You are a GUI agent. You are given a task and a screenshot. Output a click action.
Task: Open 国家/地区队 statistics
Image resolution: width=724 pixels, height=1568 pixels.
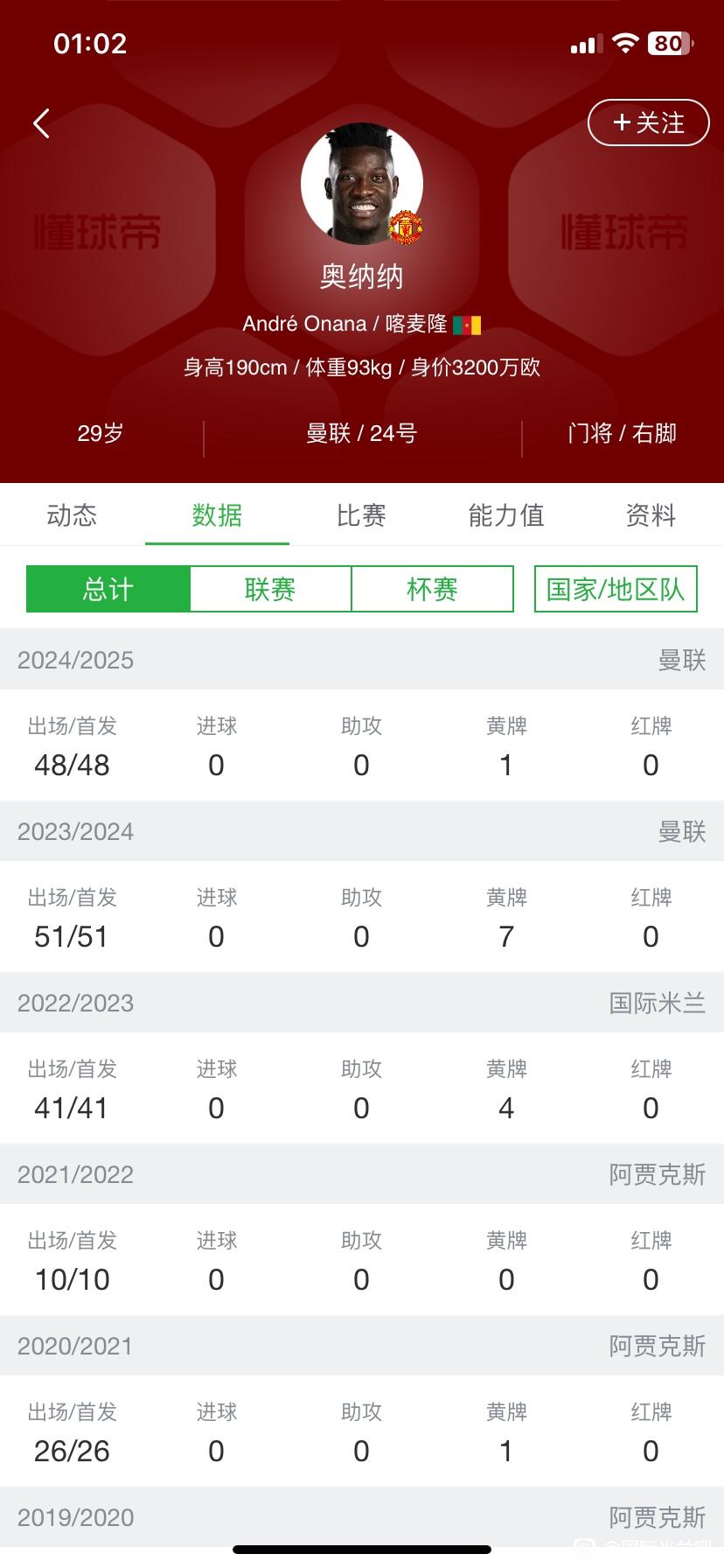coord(616,589)
